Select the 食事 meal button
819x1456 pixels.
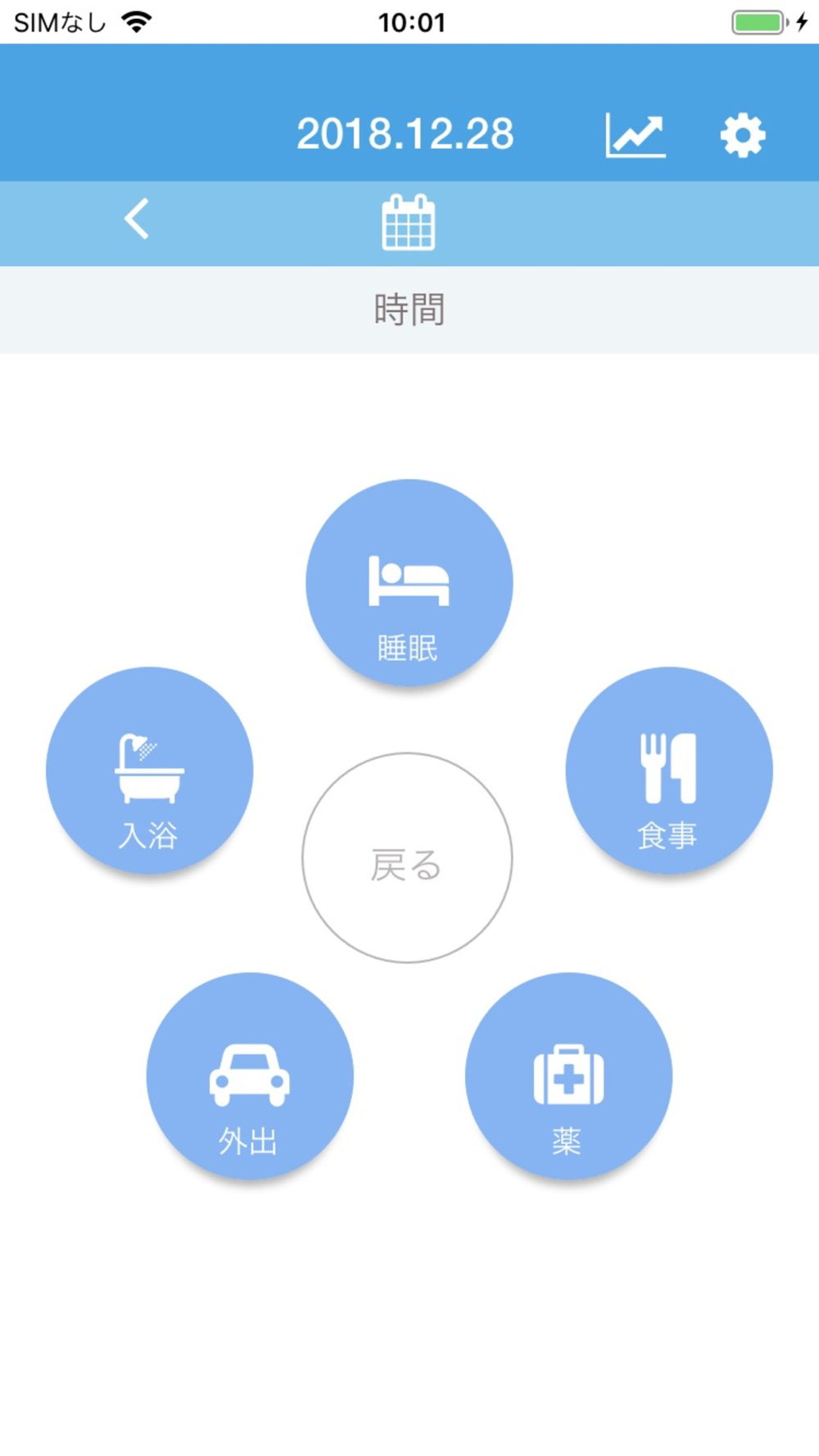click(x=669, y=770)
